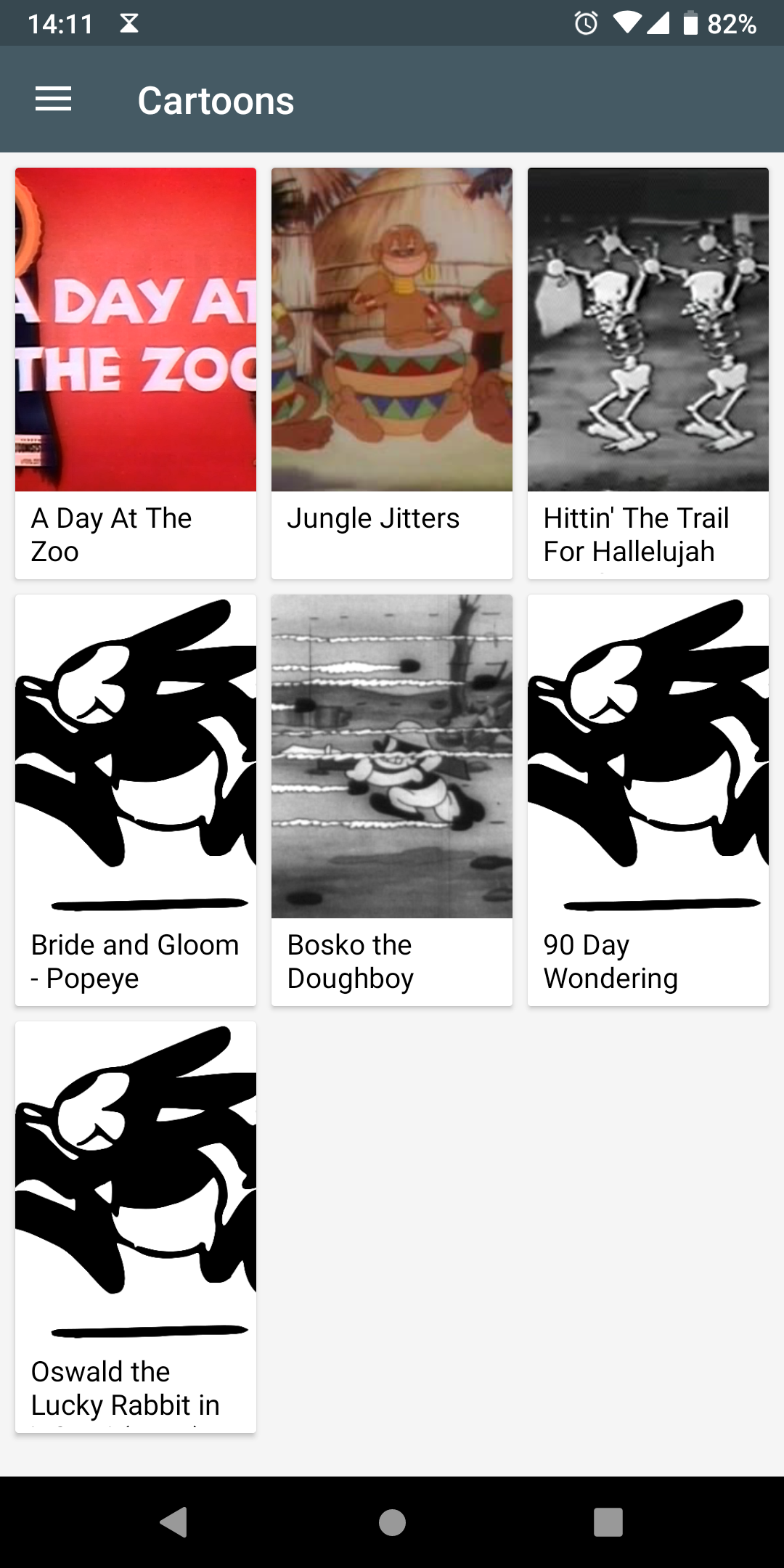The image size is (784, 1568).
Task: Select the Jungle Jitters card
Action: 392,373
